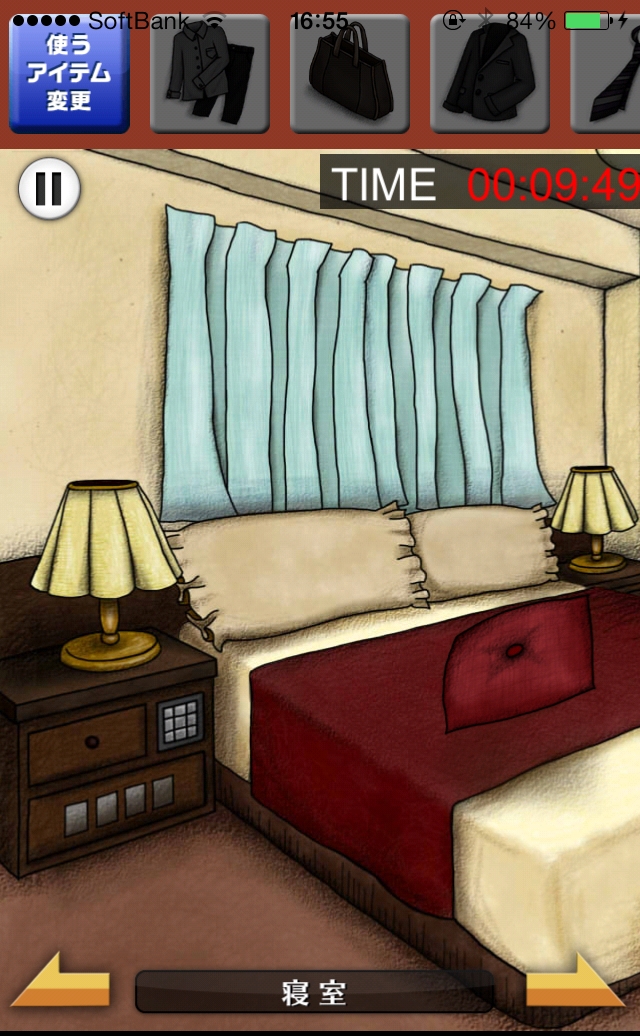640x1036 pixels.
Task: Select the shirt and trousers item
Action: 209,74
